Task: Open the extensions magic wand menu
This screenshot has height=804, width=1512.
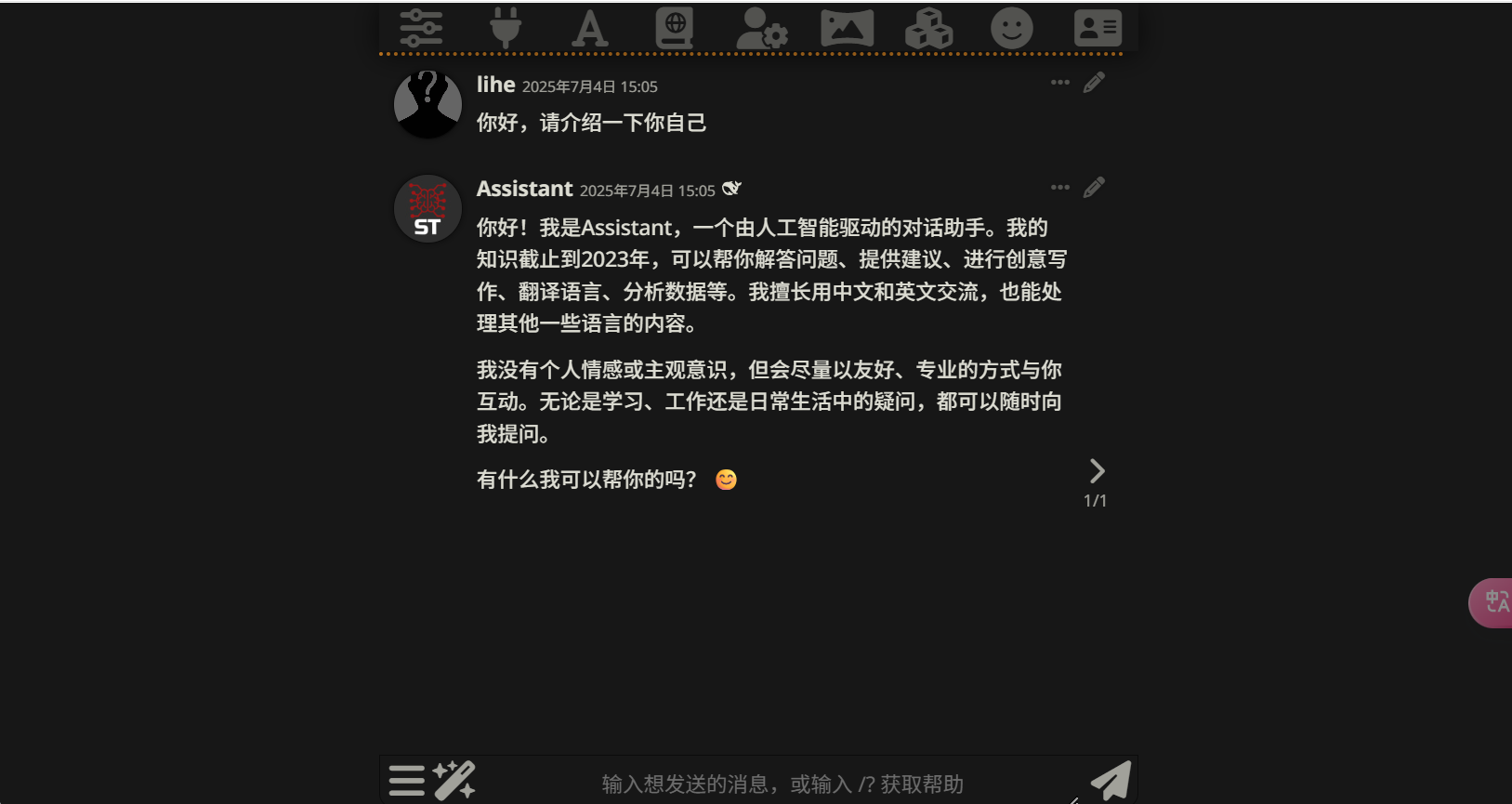Action: click(454, 781)
